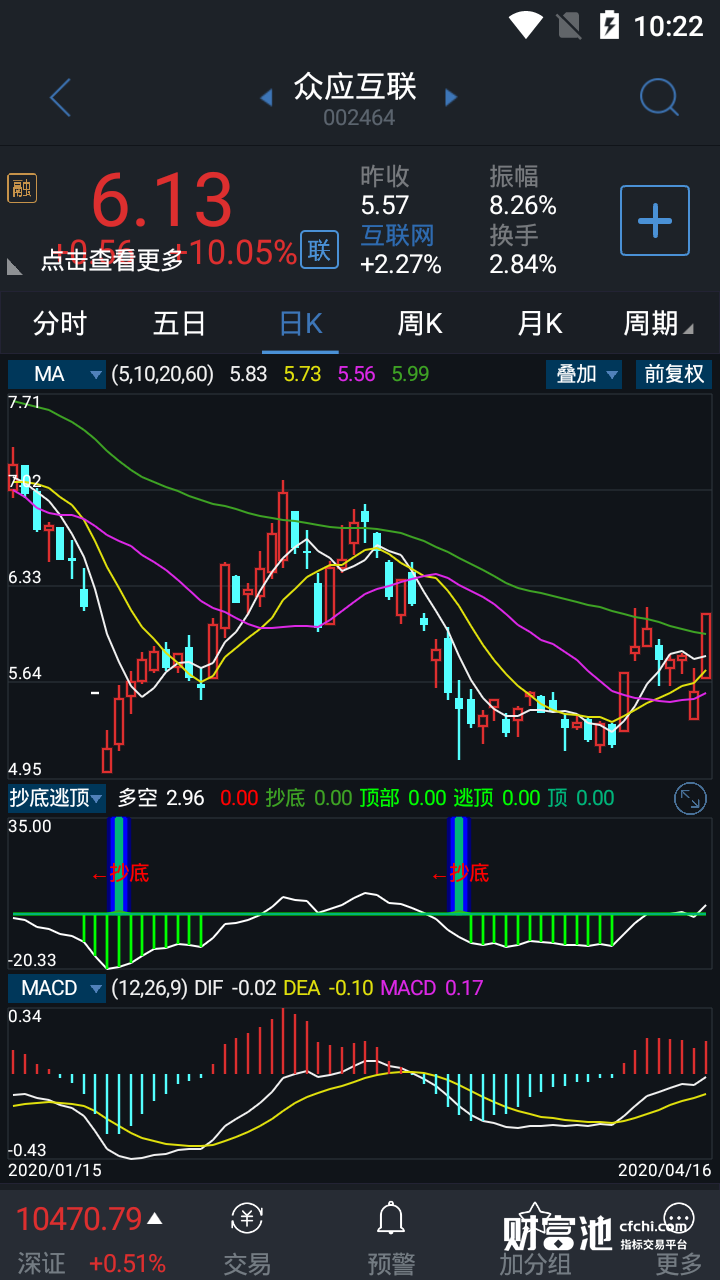720x1280 pixels.
Task: Switch to the 五日 chart tab
Action: tap(180, 324)
